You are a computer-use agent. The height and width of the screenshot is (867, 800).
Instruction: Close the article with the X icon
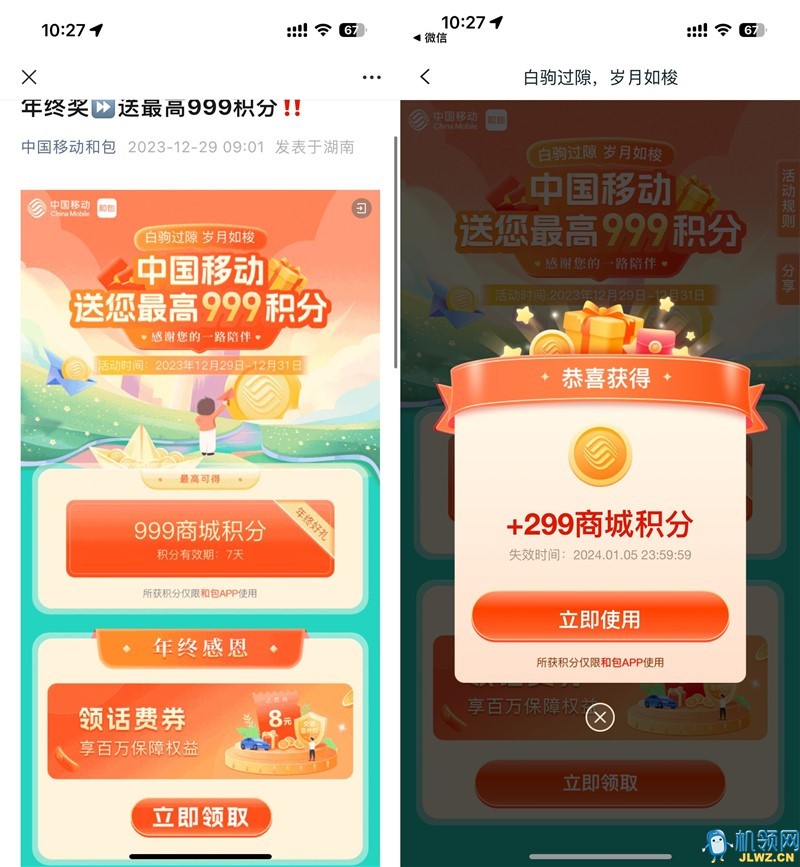tap(29, 77)
